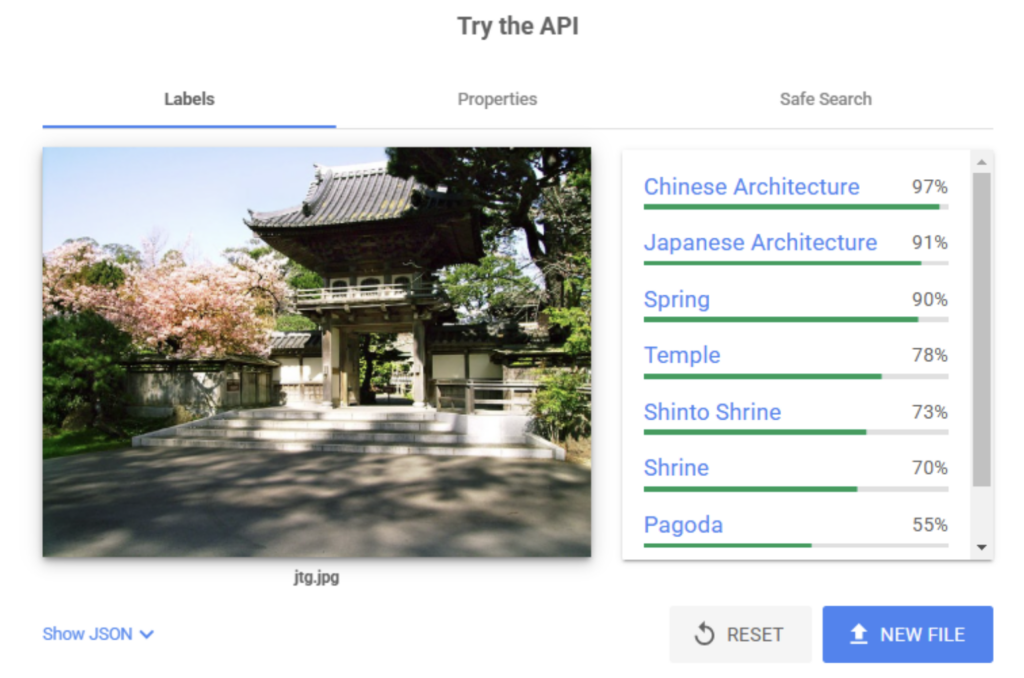
Task: Tap the scroll up arrow in labels list
Action: coord(981,162)
